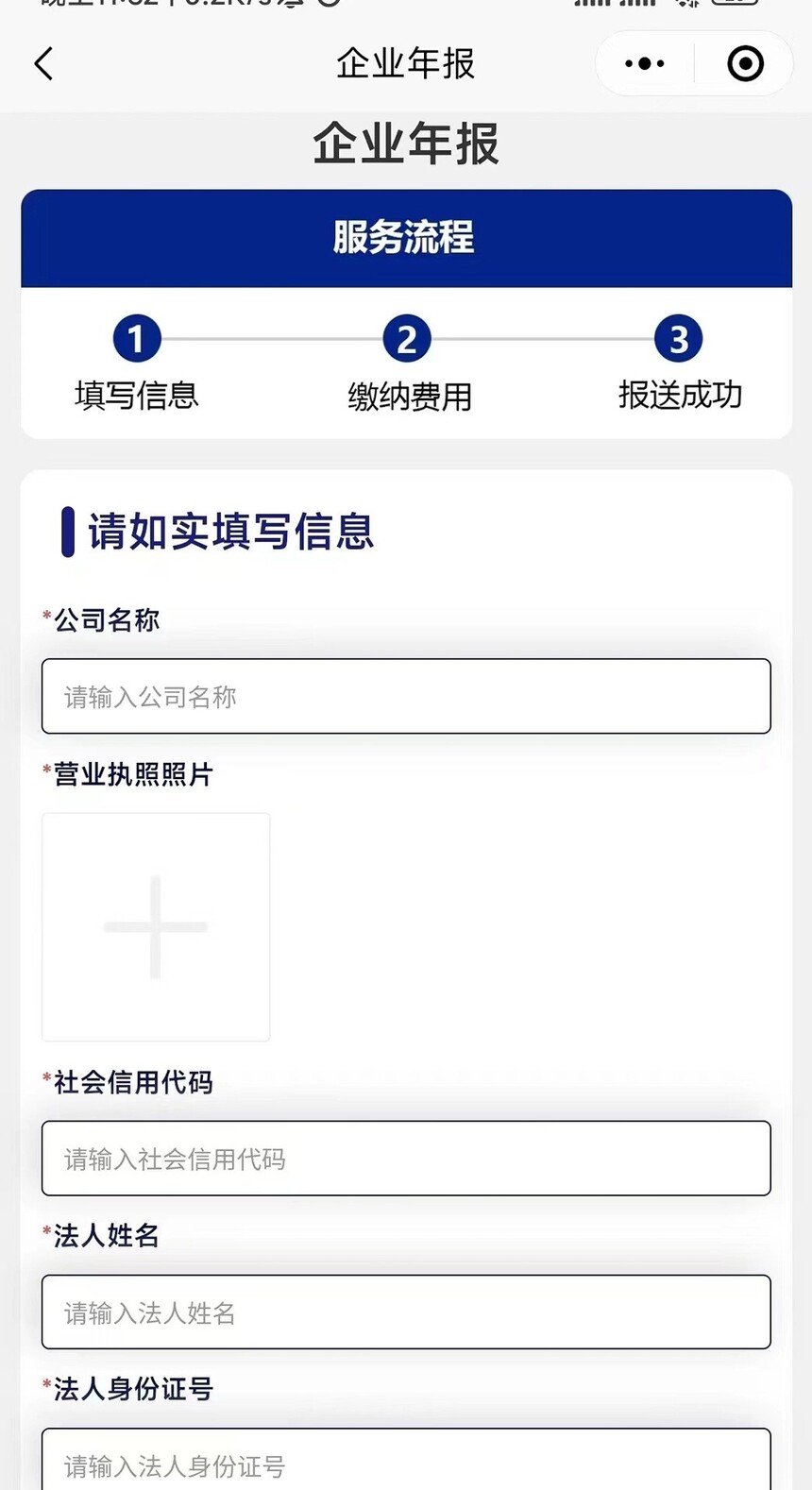Close the mini program with the circle button
The image size is (812, 1490).
tap(745, 64)
